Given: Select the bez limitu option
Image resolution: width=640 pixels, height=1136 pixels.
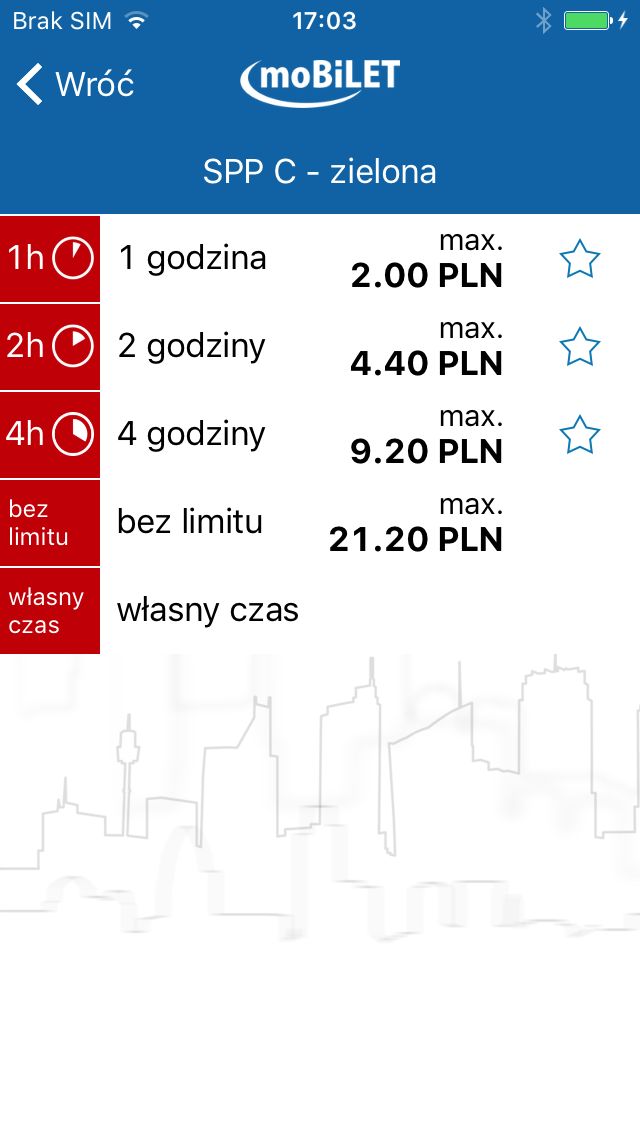Looking at the screenshot, I should (320, 522).
